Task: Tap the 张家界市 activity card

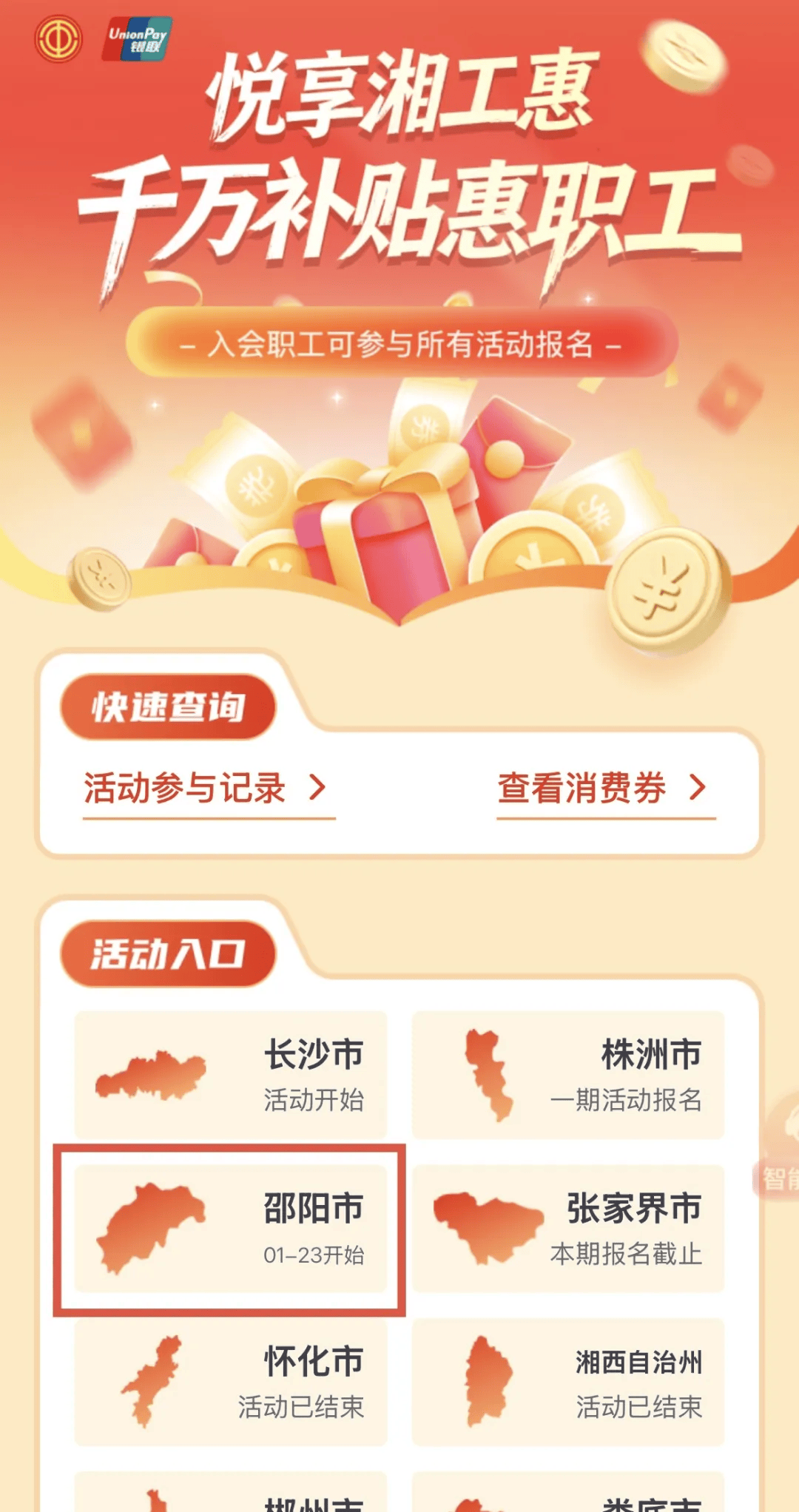Action: point(567,1229)
